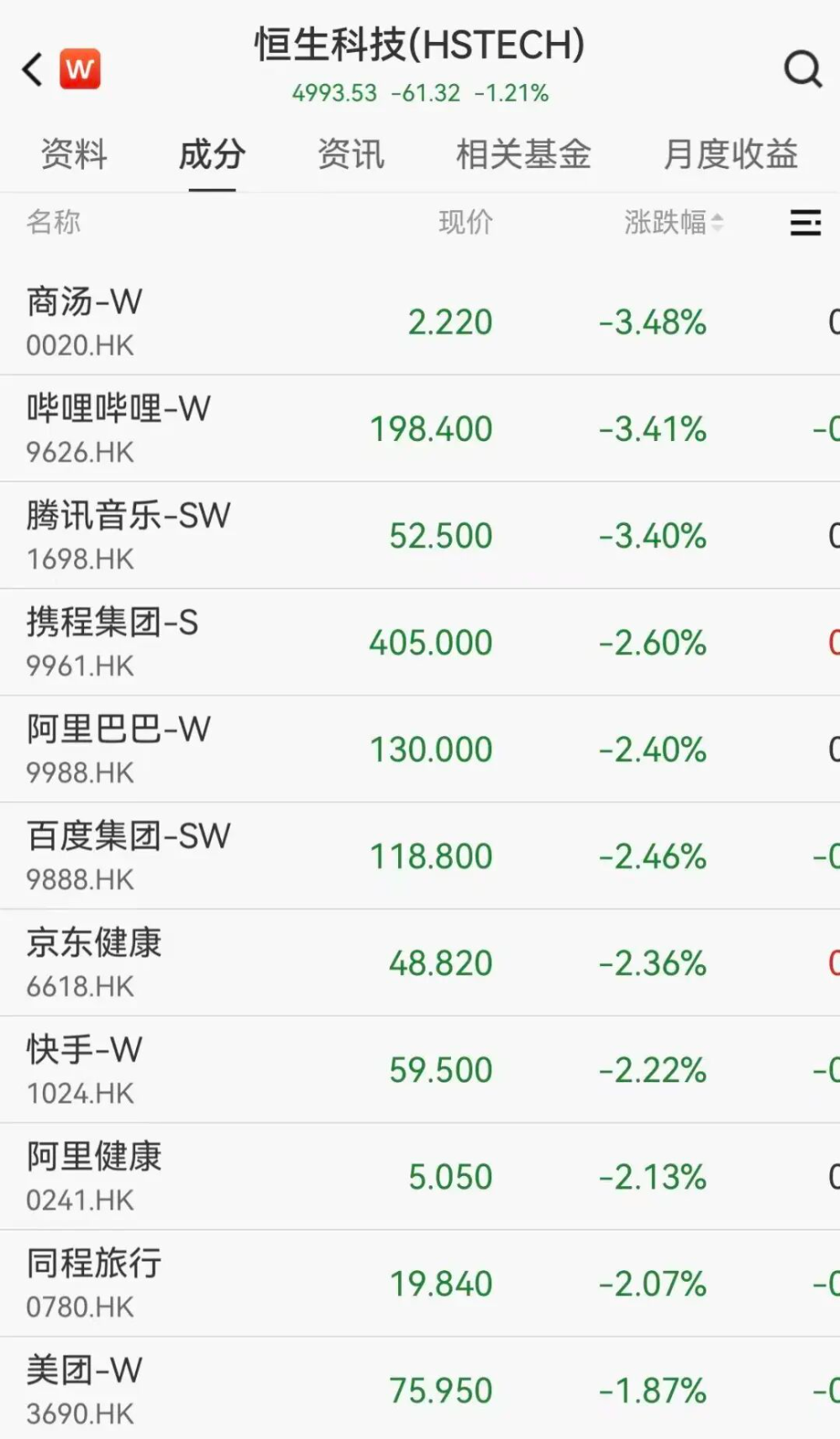Switch to the 资讯 tab
Screen dimensions: 840x1439
click(x=350, y=155)
